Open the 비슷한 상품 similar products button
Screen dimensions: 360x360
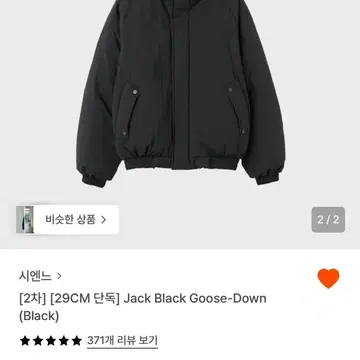[x=67, y=220]
